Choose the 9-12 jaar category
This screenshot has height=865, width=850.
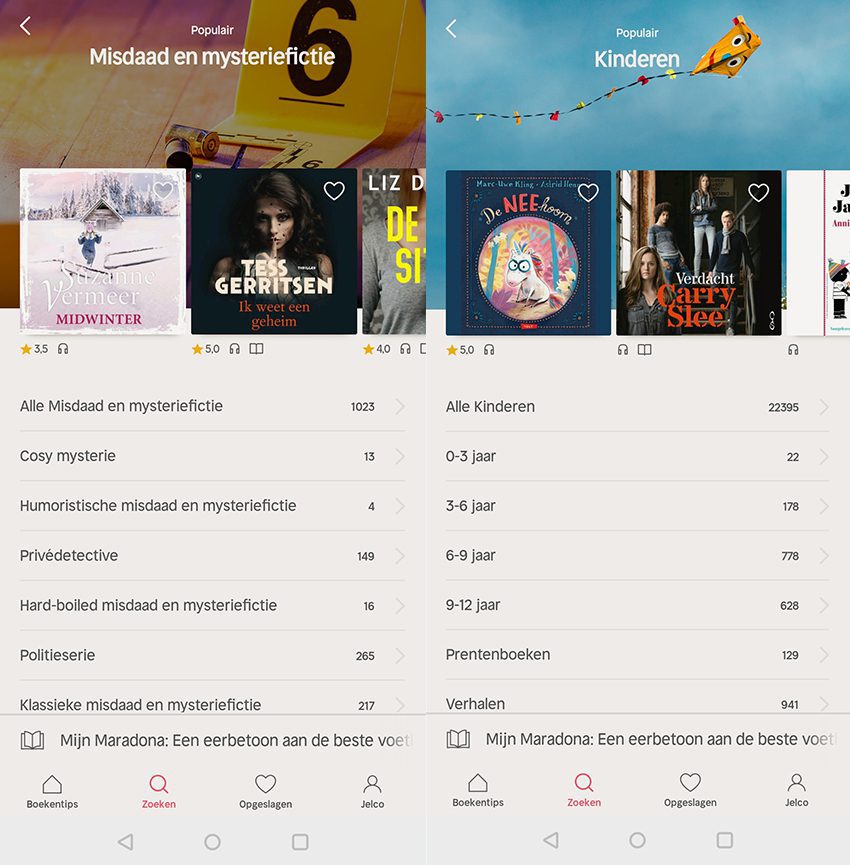click(637, 605)
